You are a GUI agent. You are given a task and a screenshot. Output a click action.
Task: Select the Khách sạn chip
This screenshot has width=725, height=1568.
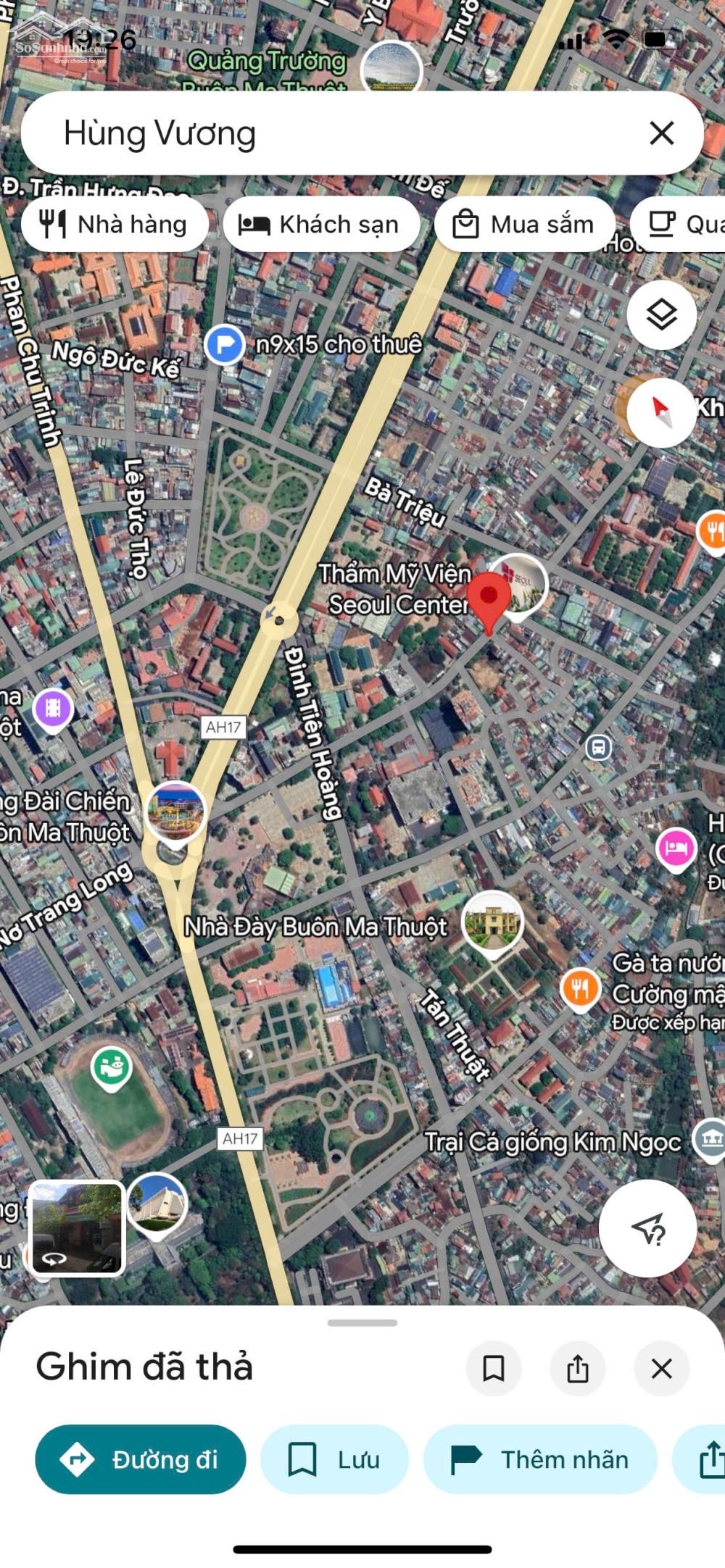click(x=321, y=225)
